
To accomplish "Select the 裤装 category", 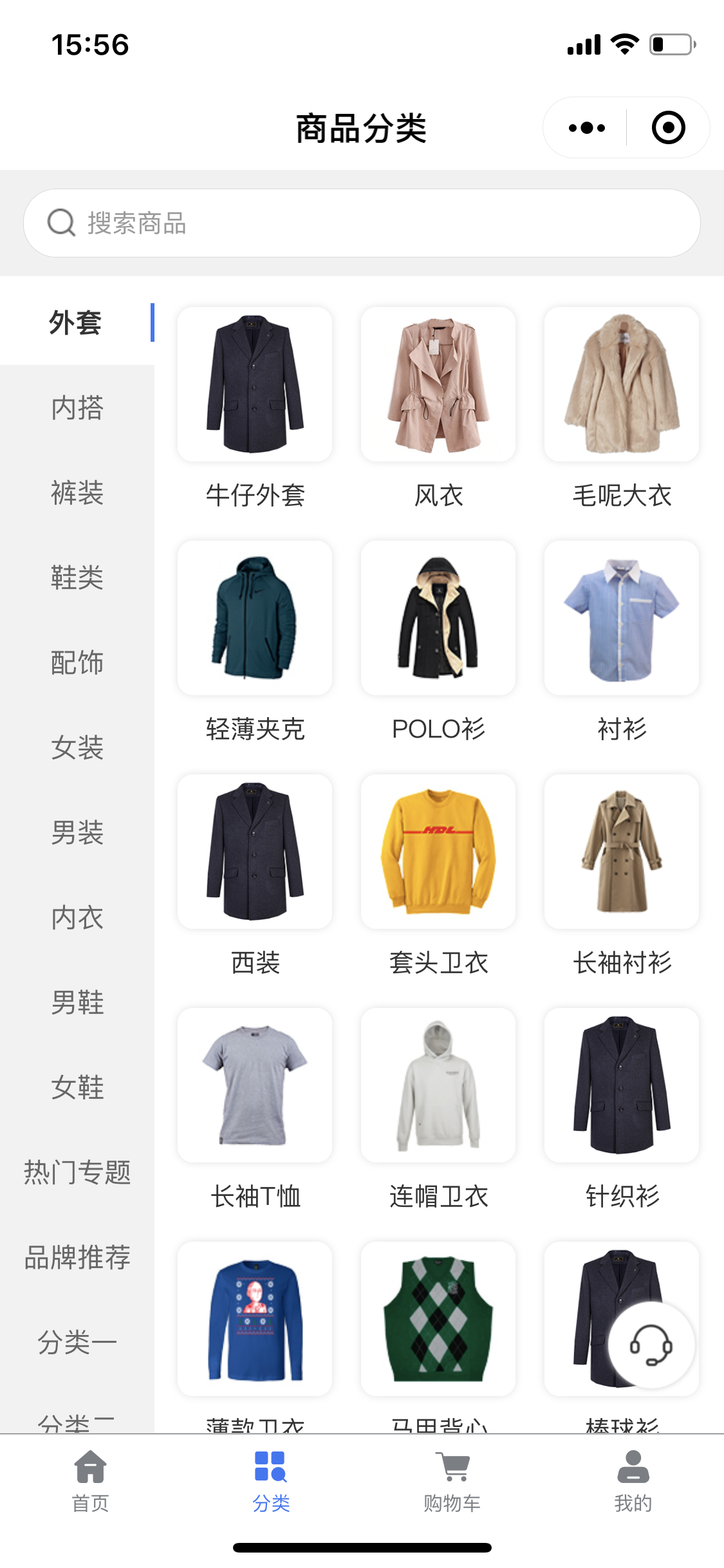I will (x=77, y=493).
